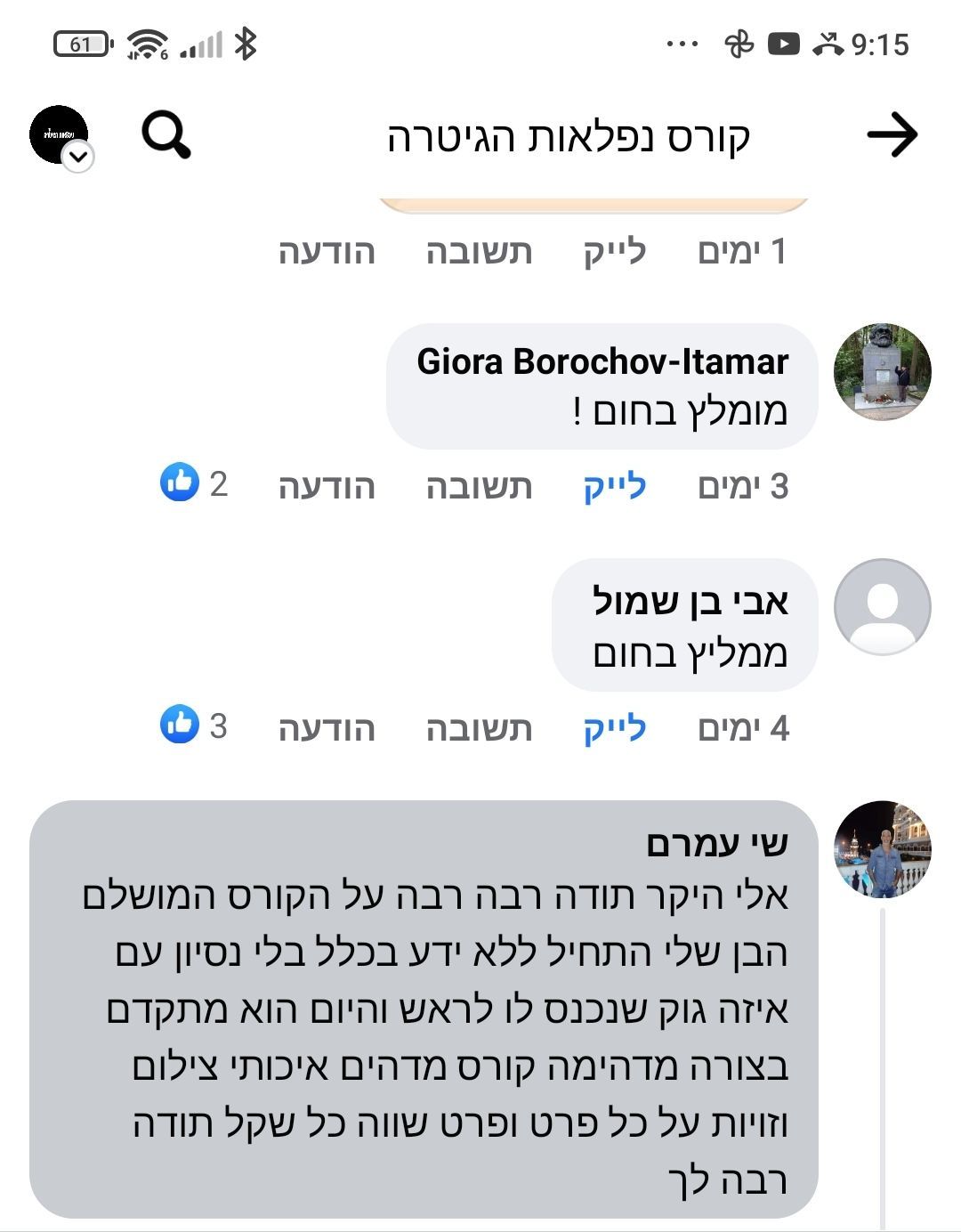
Task: Open Giora Borochov-Itamar's profile picture
Action: click(x=882, y=372)
